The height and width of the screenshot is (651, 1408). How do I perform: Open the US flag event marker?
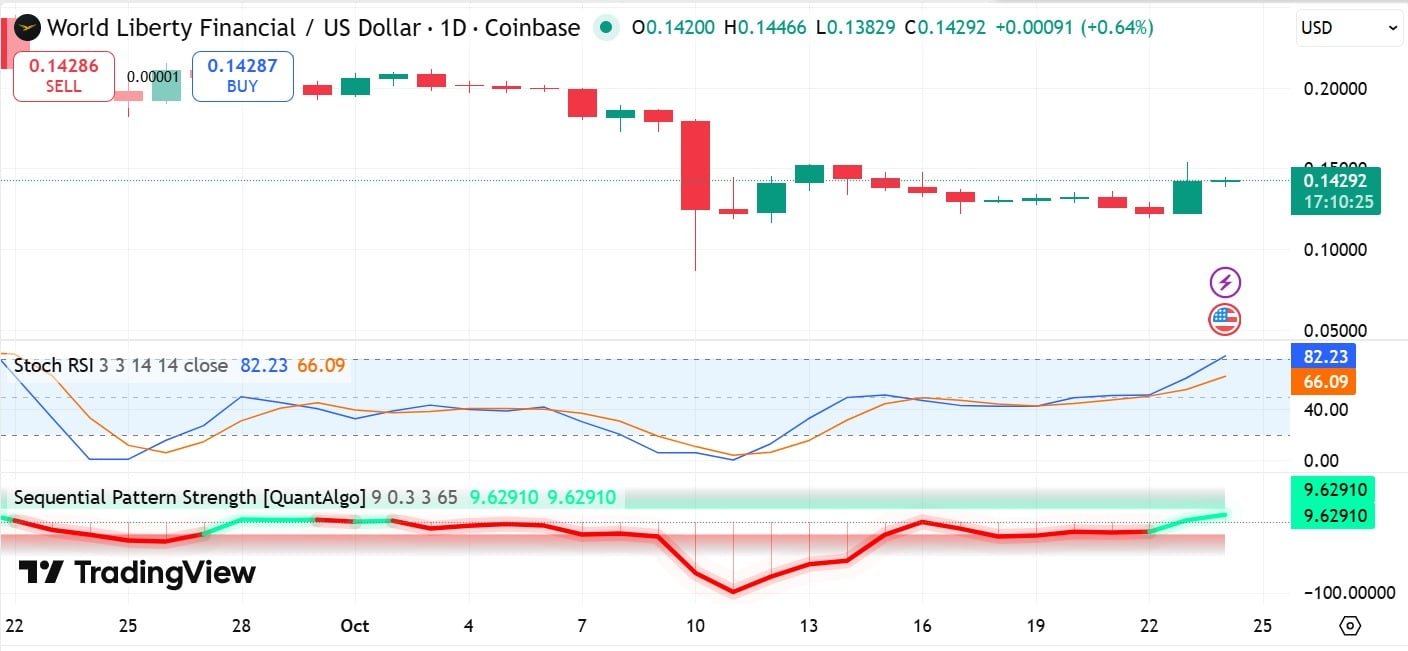pyautogui.click(x=1225, y=320)
